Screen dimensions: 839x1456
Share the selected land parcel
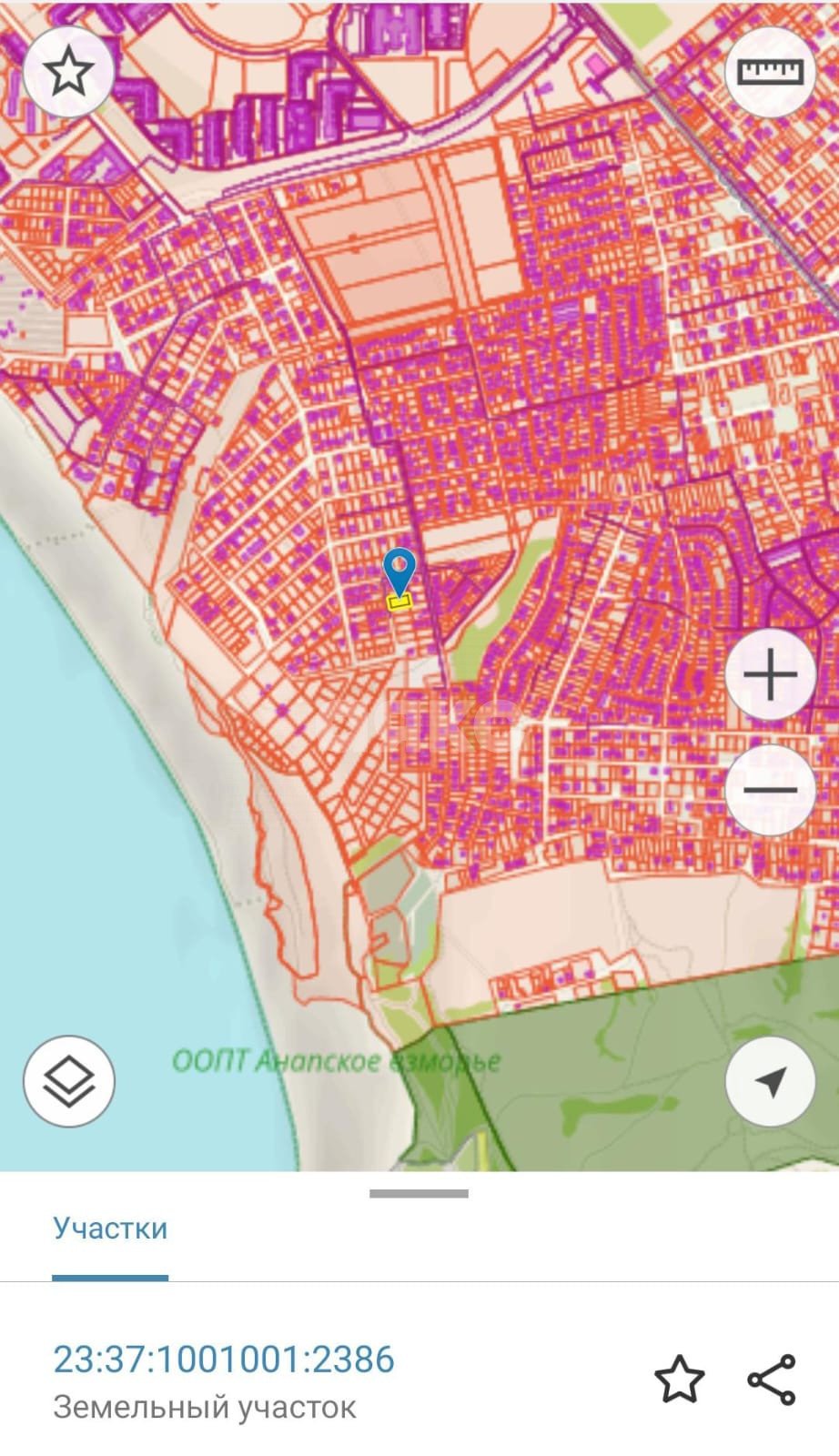pyautogui.click(x=772, y=1380)
